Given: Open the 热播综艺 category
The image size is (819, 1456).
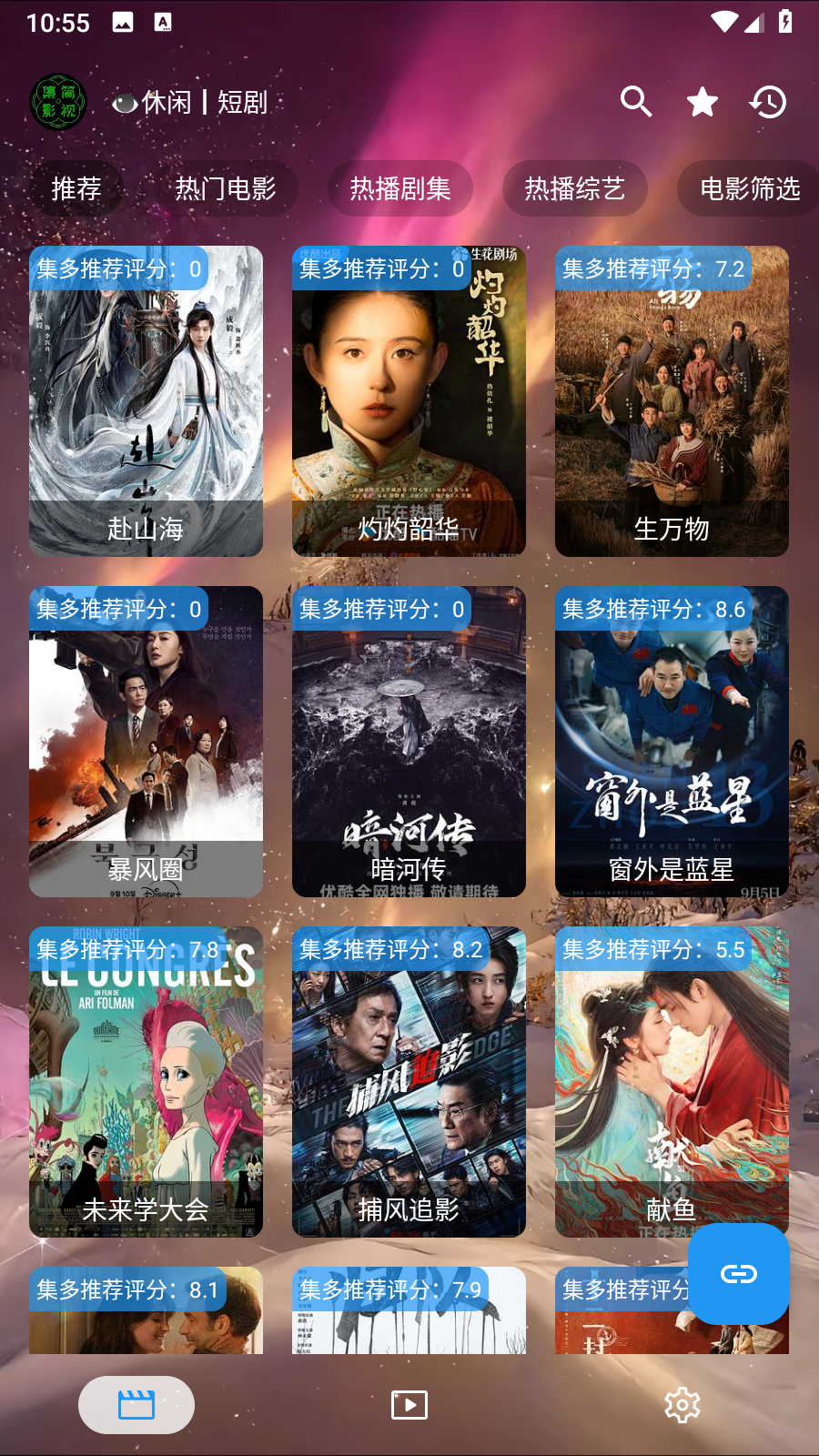Looking at the screenshot, I should click(574, 188).
